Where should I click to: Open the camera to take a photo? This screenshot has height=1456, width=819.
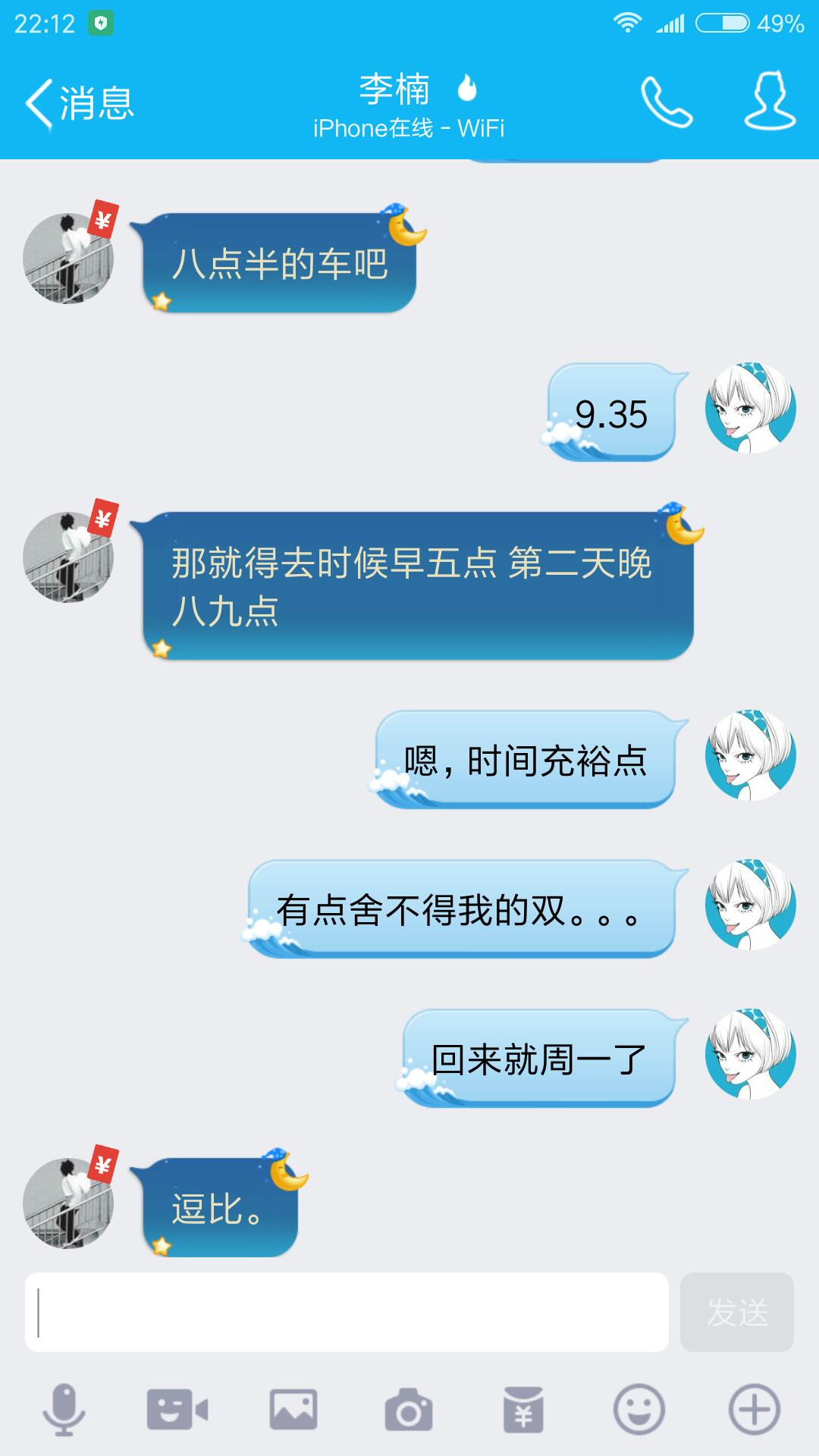pyautogui.click(x=409, y=1410)
